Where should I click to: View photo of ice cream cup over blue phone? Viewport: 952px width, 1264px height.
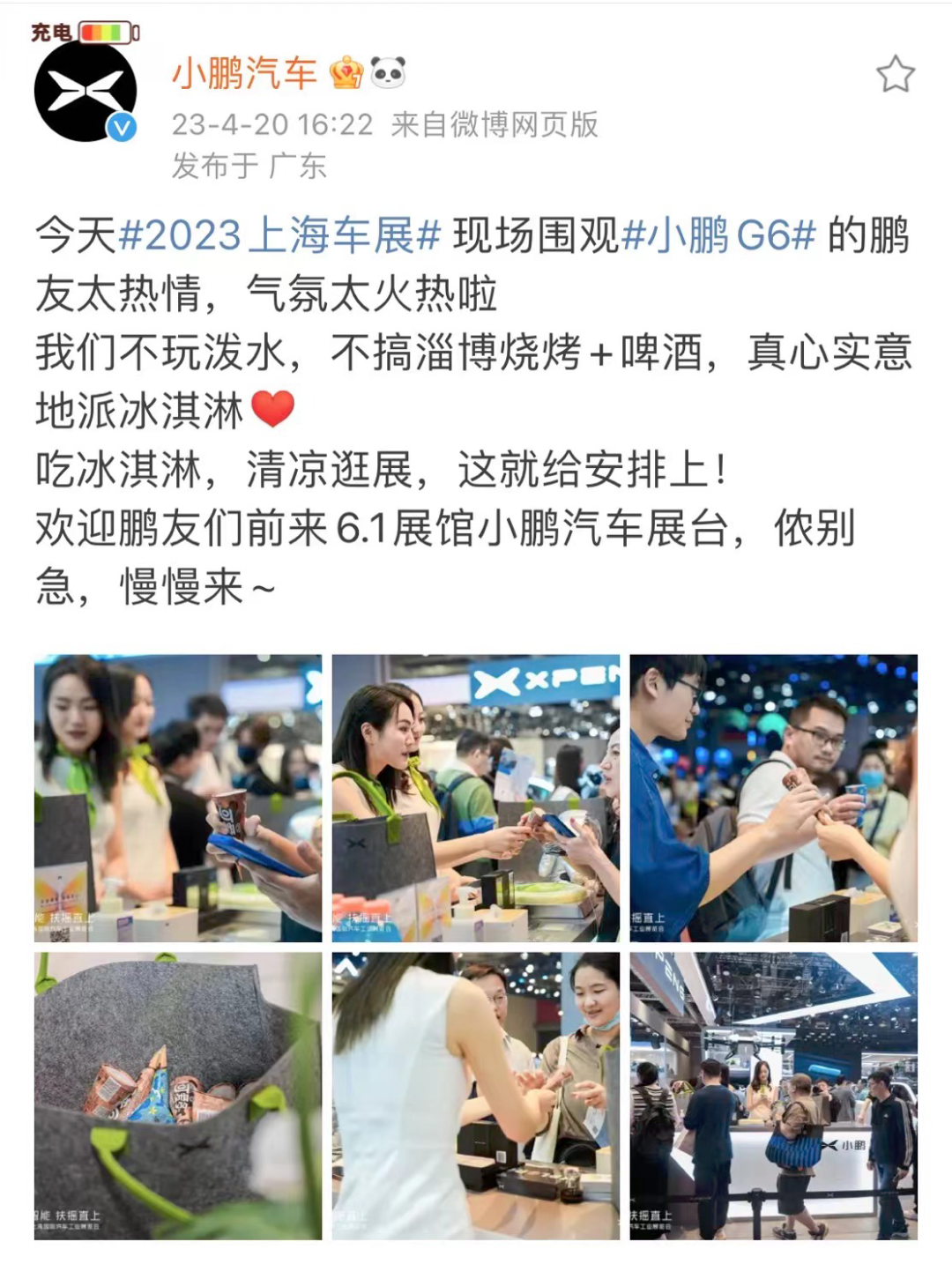[x=178, y=798]
